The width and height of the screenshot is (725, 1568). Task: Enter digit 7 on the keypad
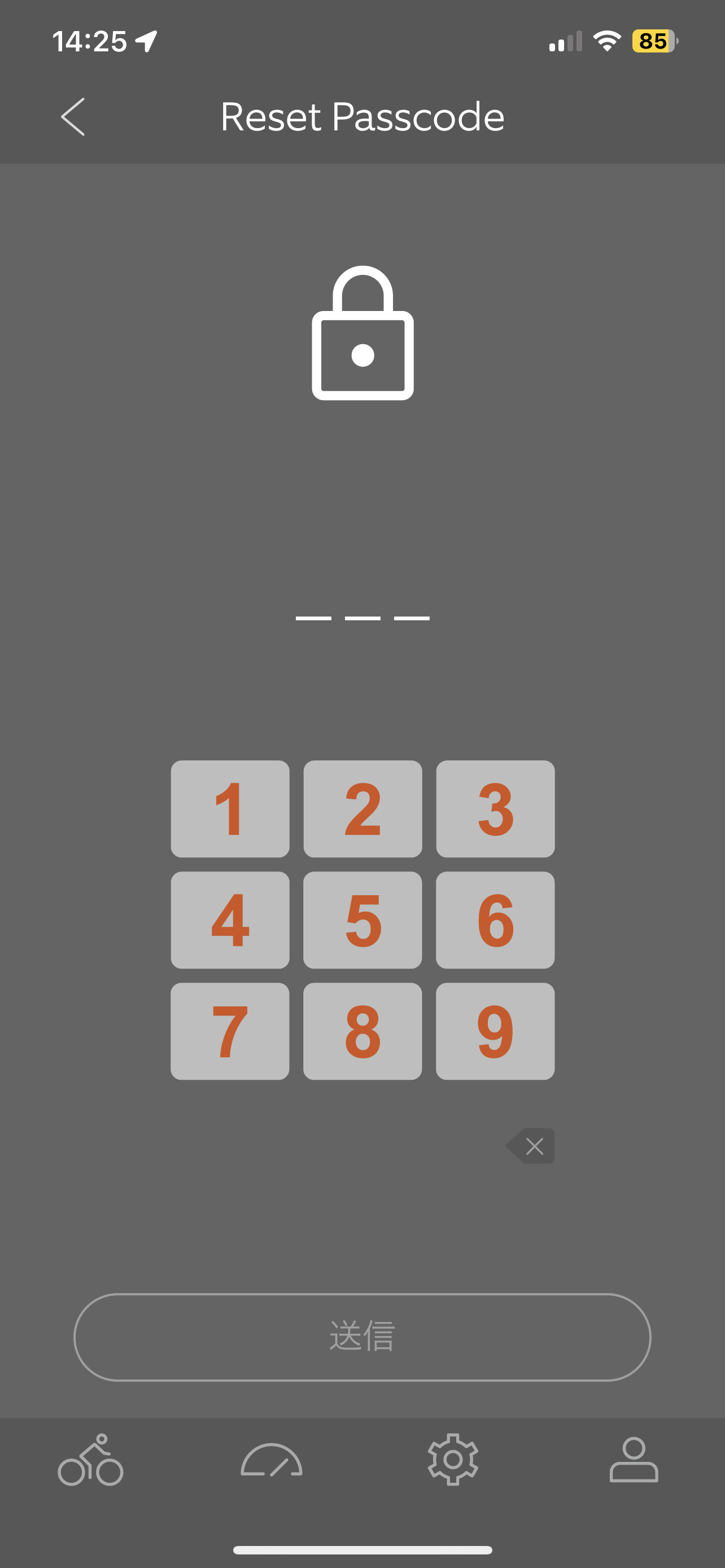point(230,1031)
